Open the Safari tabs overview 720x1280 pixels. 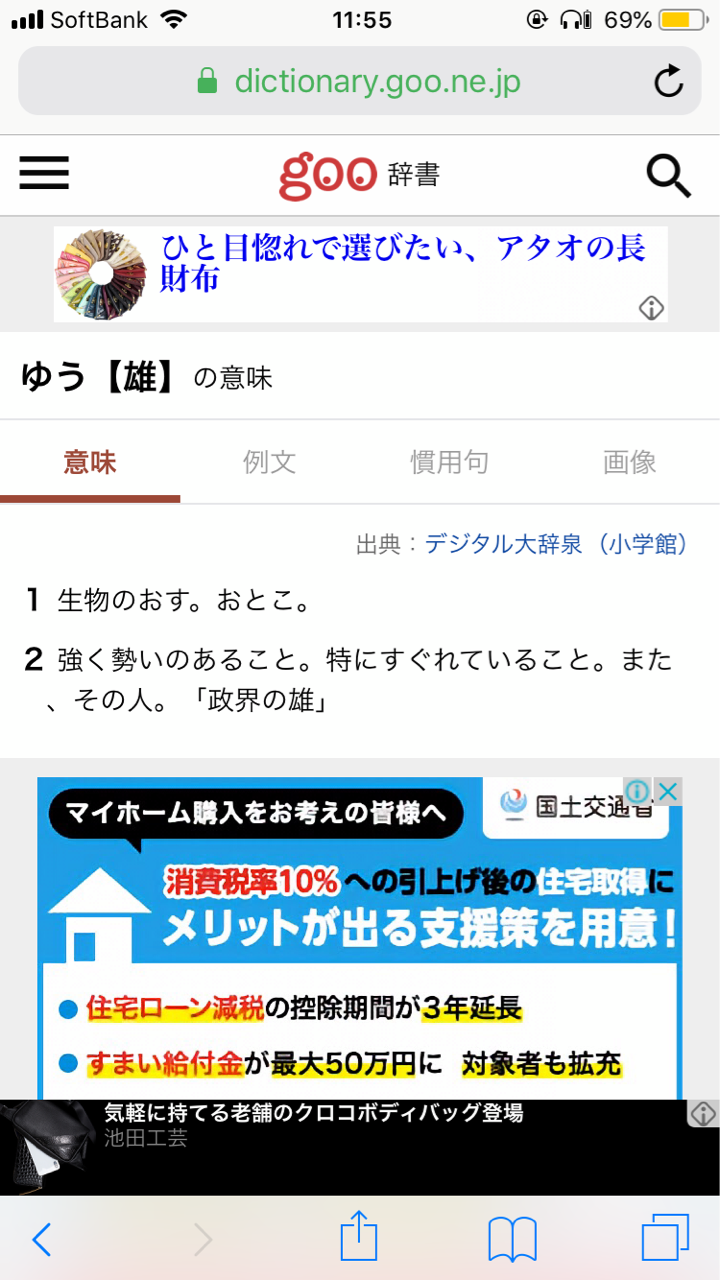666,1239
